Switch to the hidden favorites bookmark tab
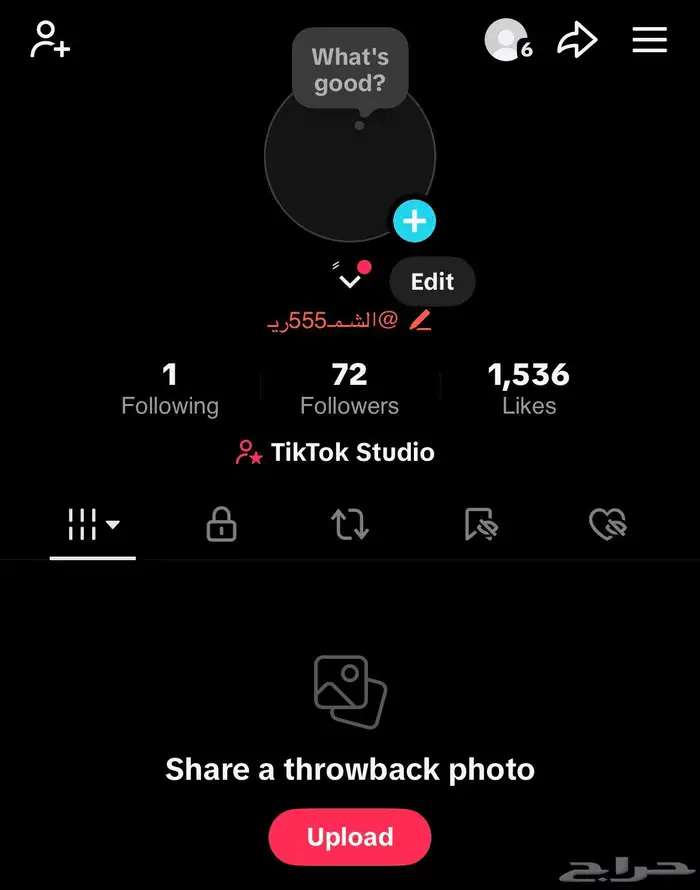Screen dimensions: 700x890 click(481, 524)
